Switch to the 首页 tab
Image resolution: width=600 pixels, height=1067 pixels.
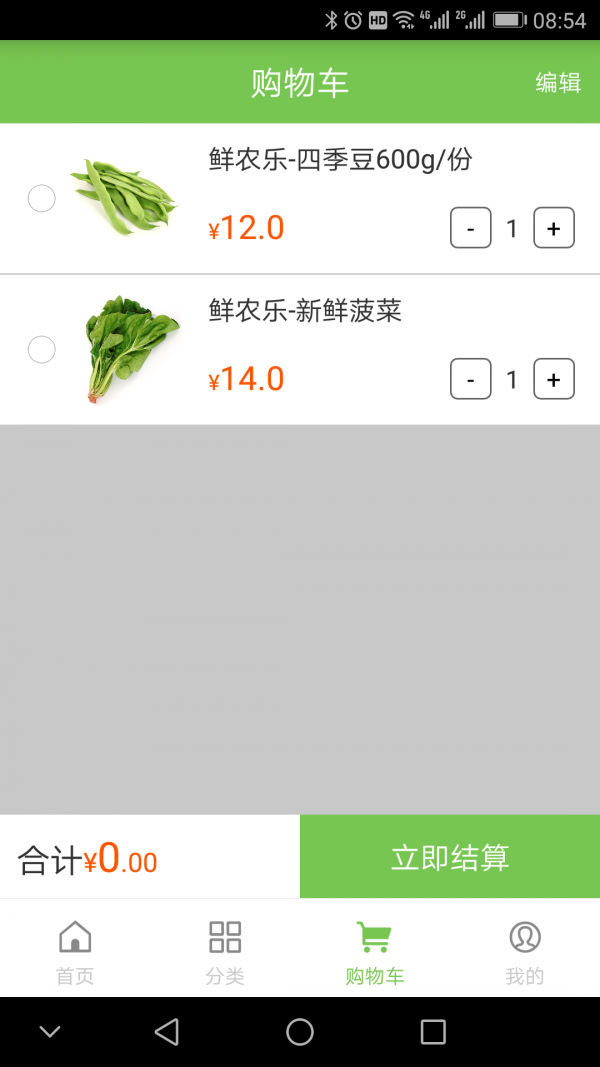click(75, 951)
